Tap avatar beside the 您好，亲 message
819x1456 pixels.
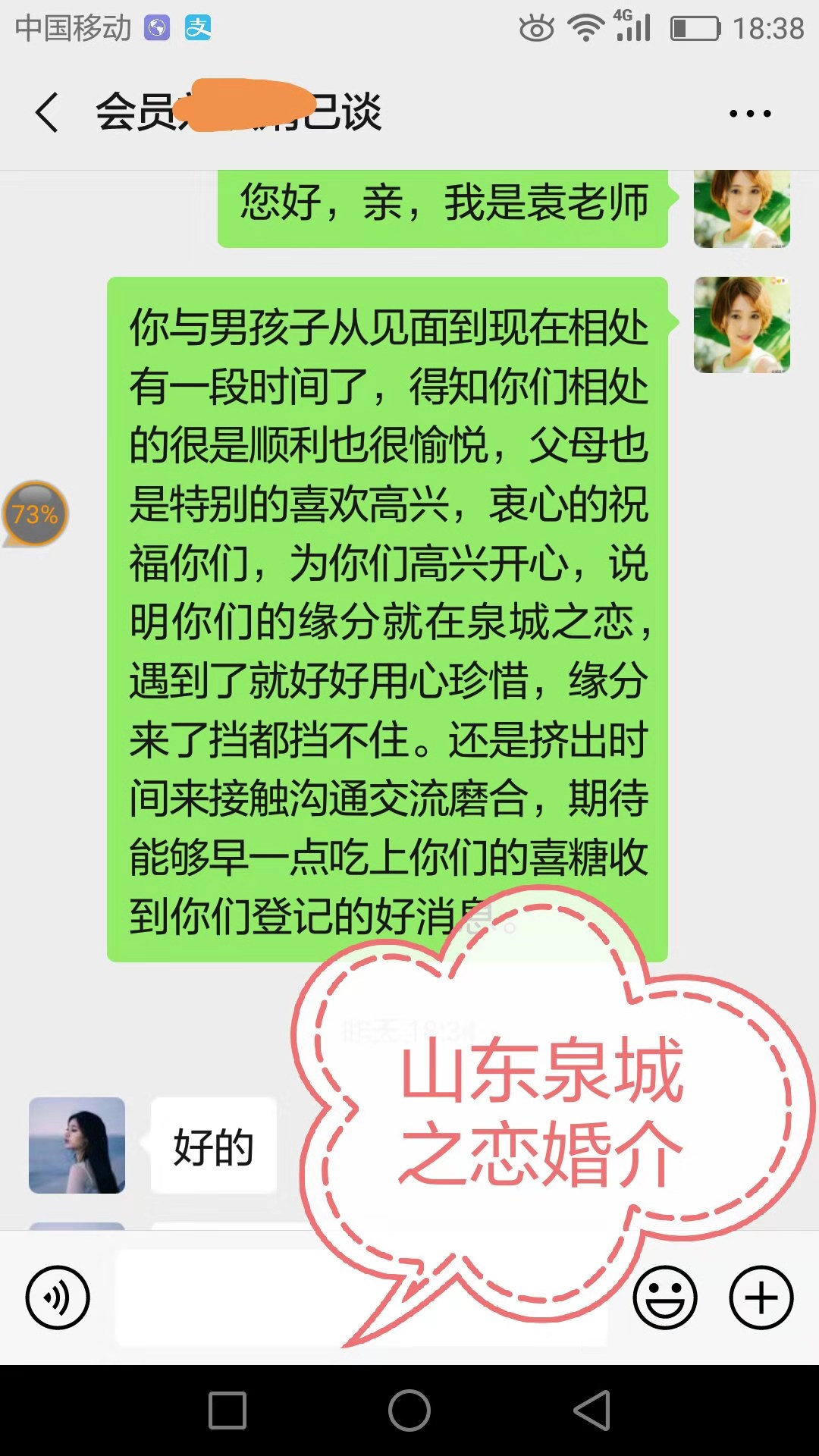click(742, 209)
